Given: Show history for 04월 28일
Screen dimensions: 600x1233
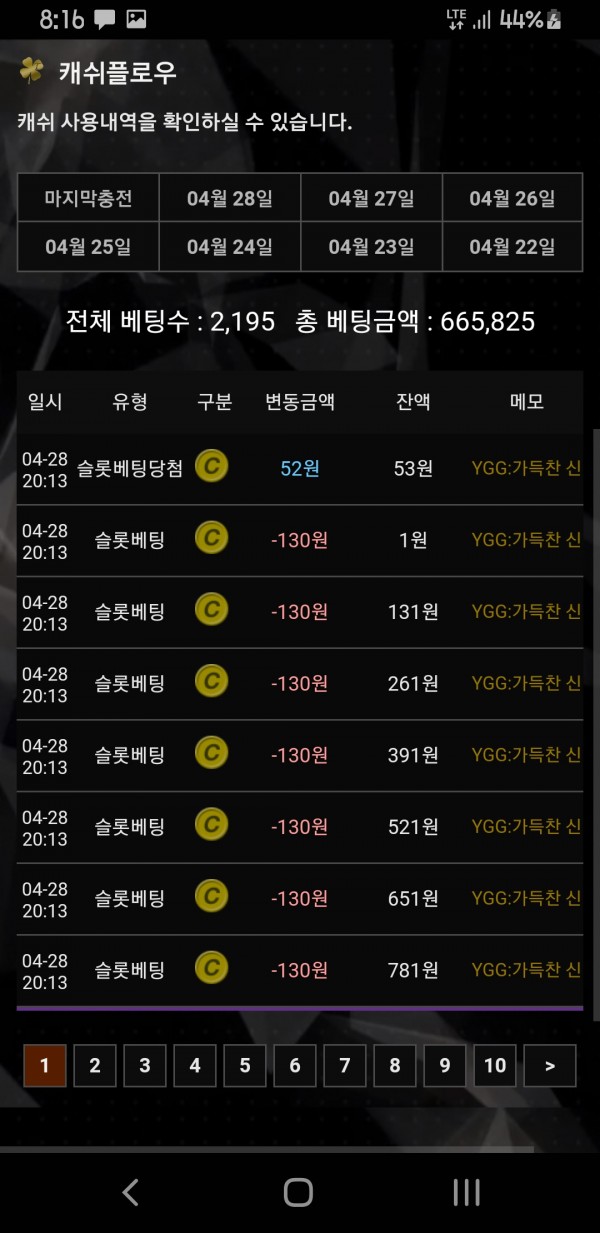Looking at the screenshot, I should click(x=229, y=198).
